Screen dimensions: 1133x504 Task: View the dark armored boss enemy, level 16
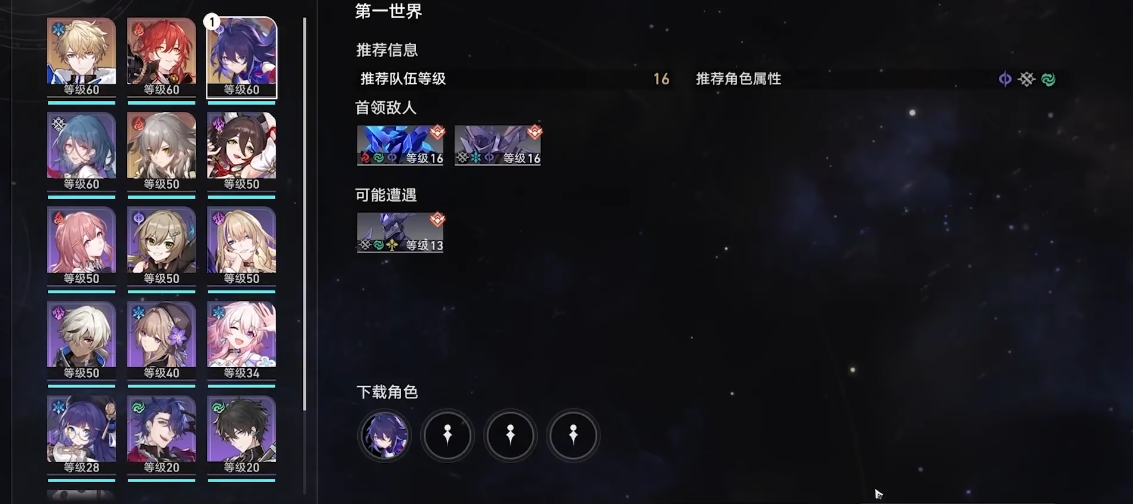click(498, 146)
